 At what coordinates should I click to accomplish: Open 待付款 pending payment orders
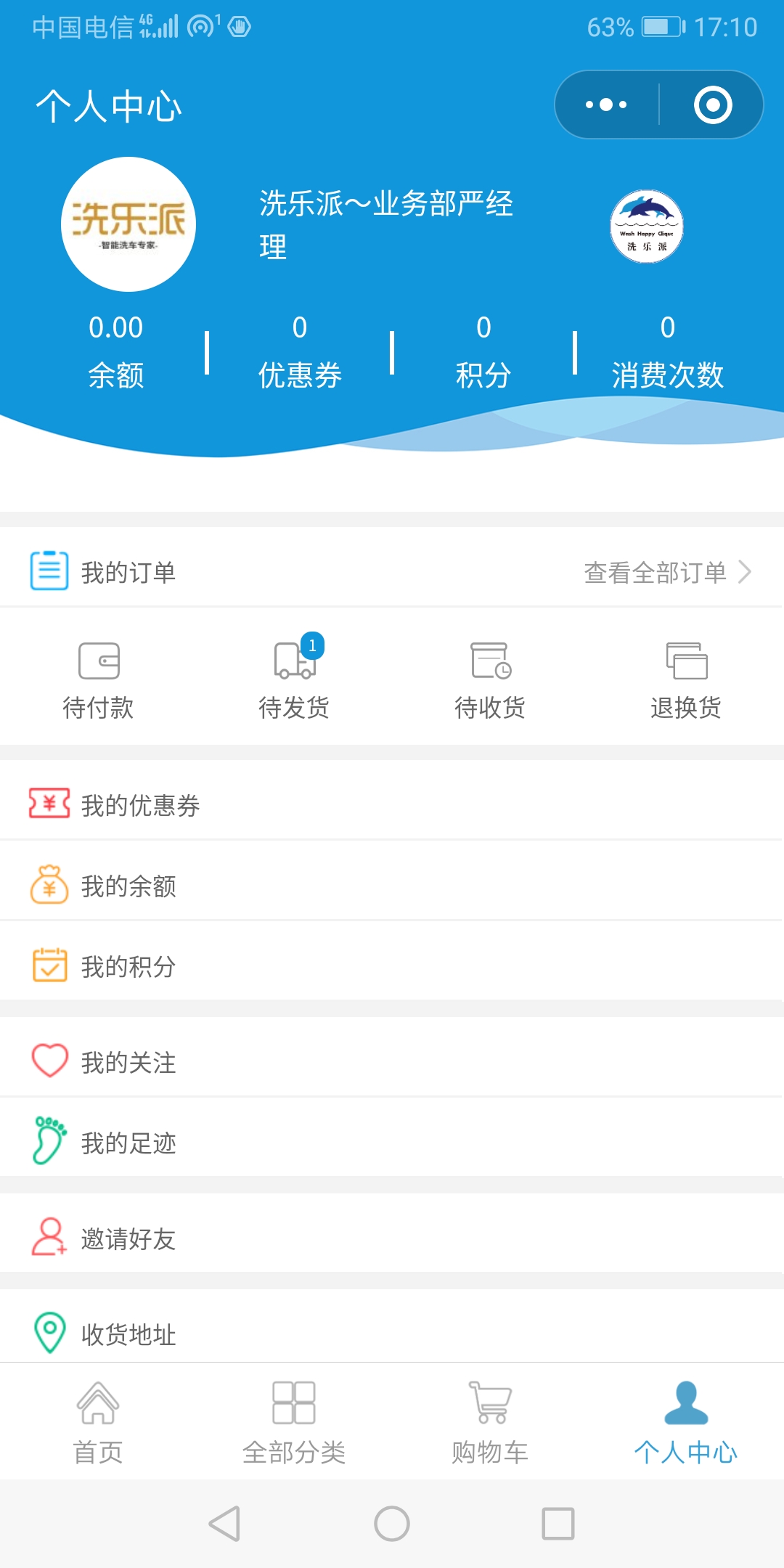tap(98, 680)
